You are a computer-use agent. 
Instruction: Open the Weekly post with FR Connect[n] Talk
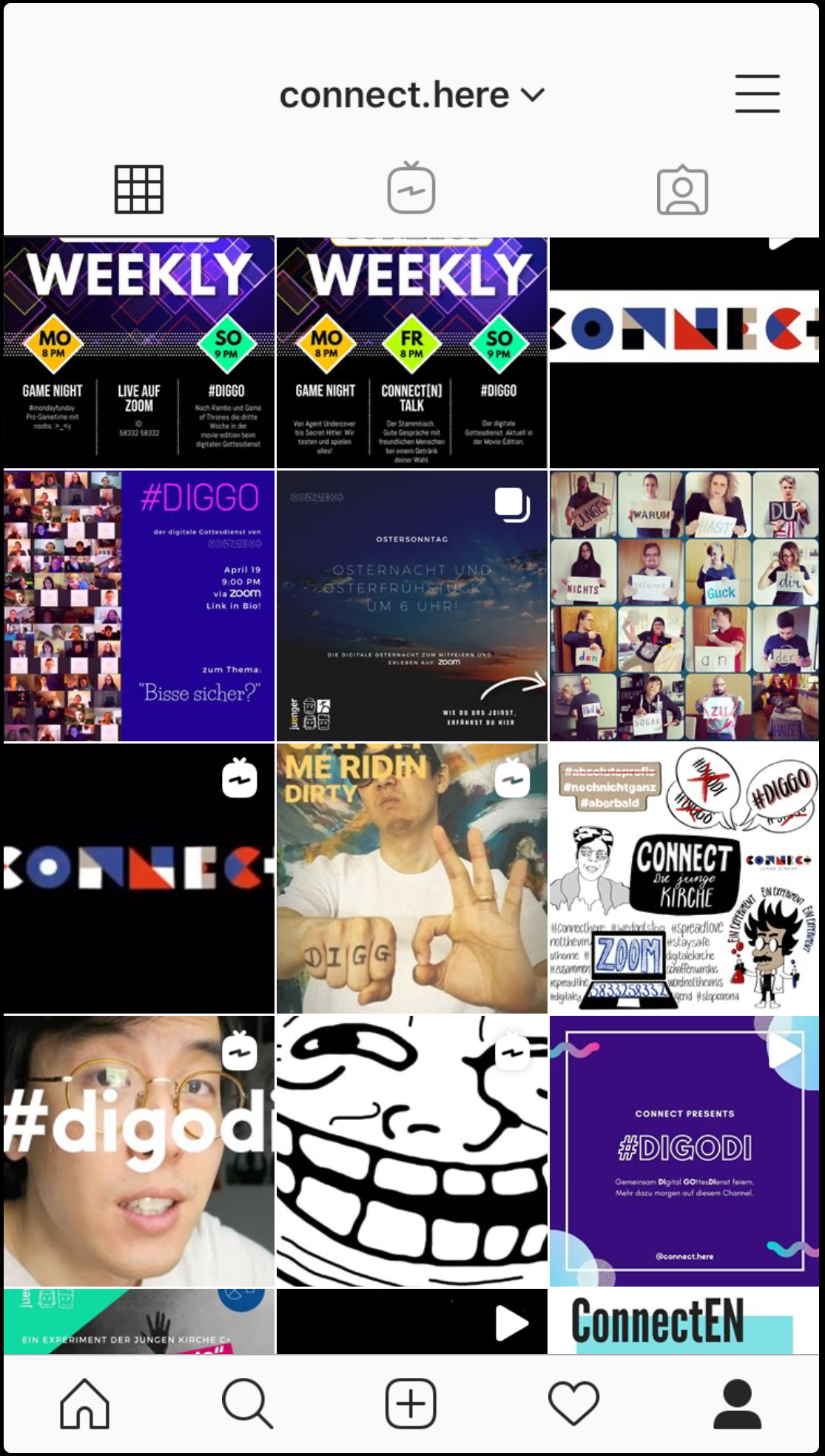[x=412, y=353]
